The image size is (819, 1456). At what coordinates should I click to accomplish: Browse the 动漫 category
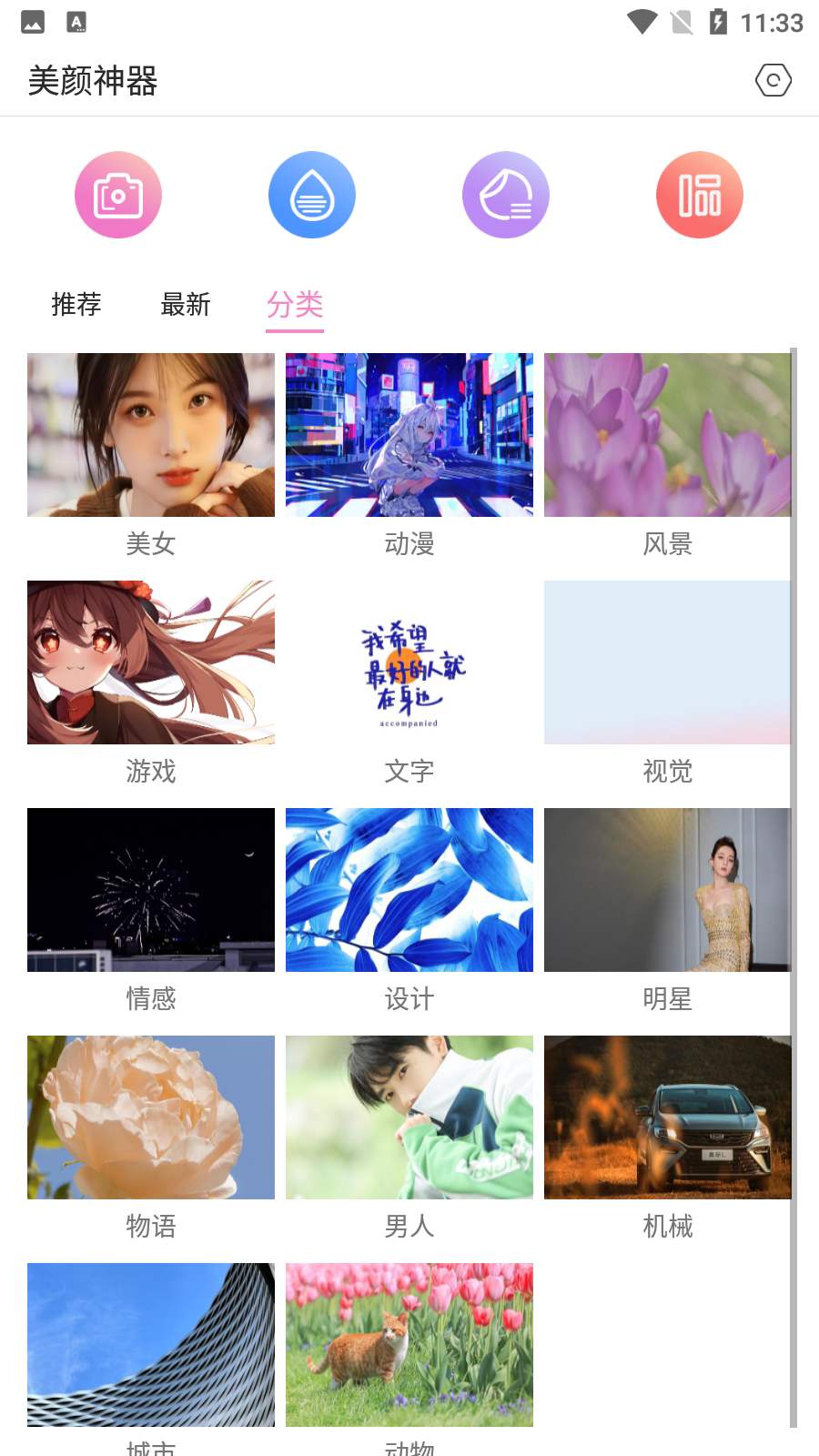(409, 435)
